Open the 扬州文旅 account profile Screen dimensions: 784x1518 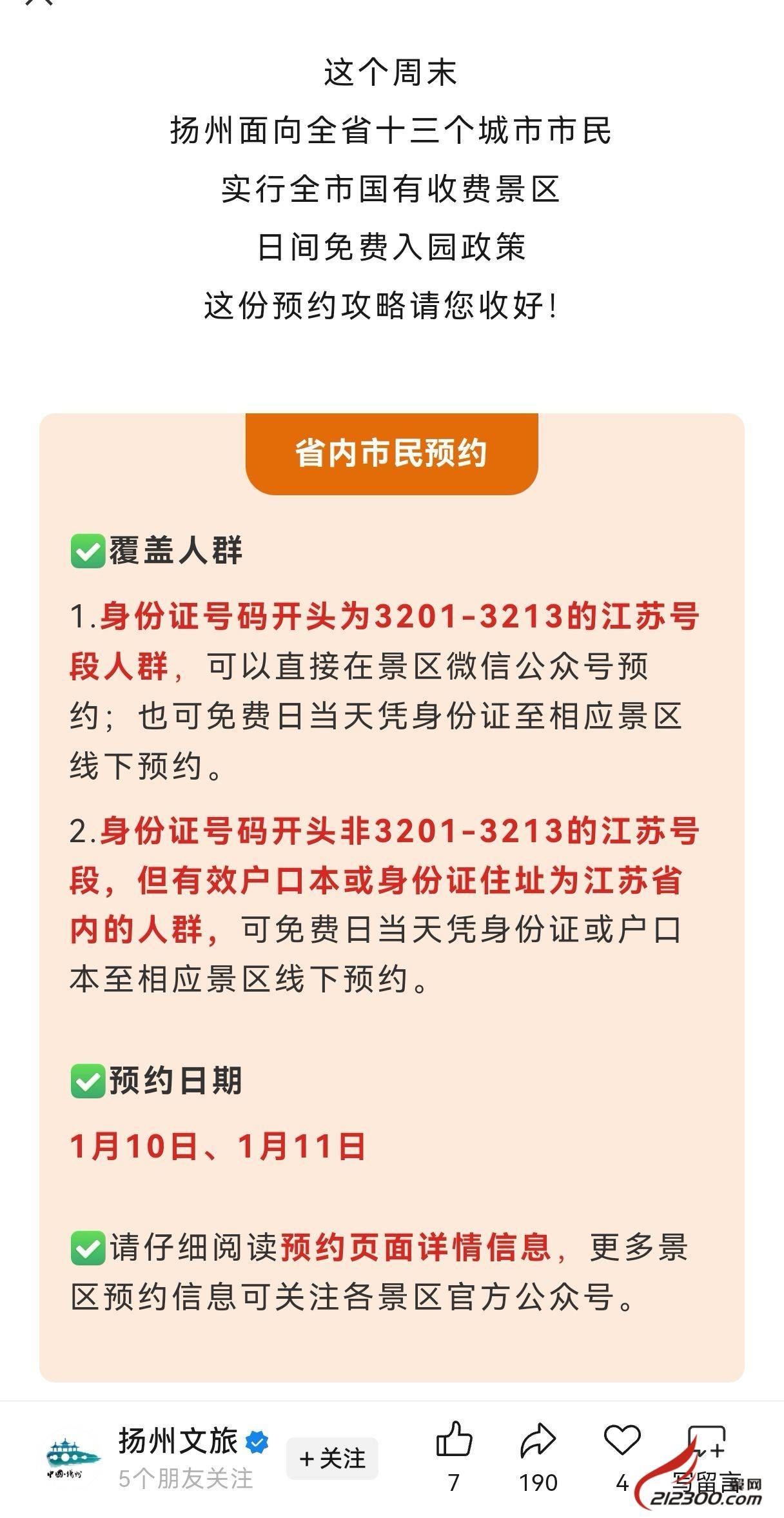tap(177, 1441)
